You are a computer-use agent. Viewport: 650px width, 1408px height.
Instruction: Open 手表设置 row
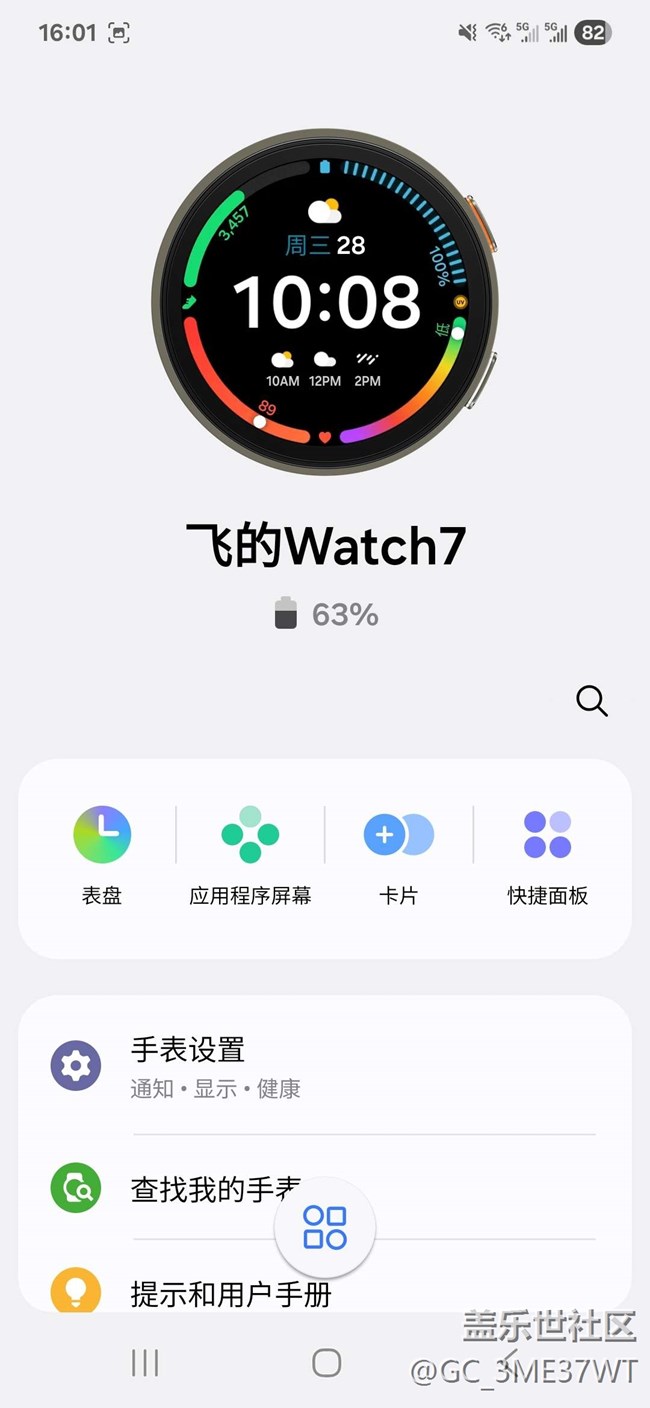325,1066
